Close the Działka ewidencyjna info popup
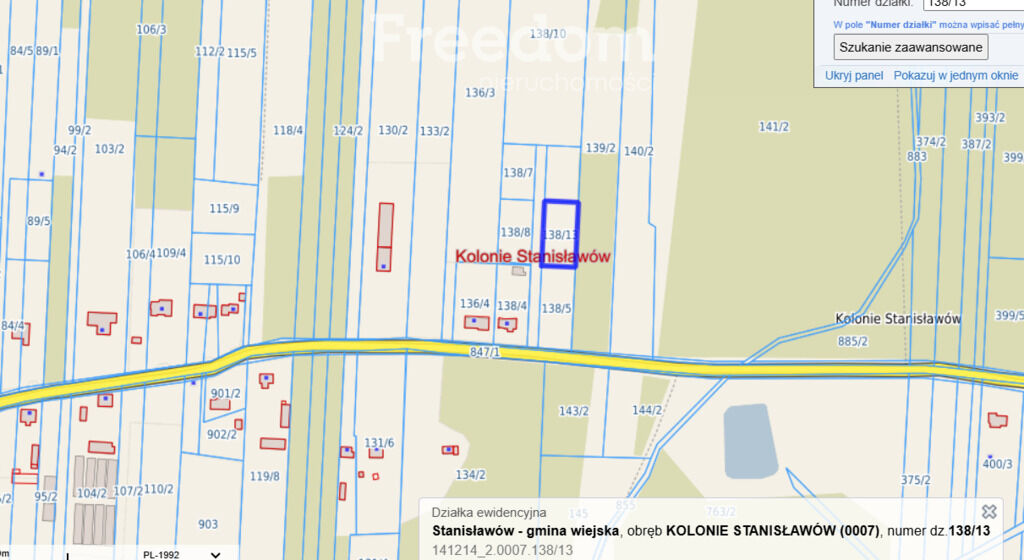This screenshot has height=560, width=1024. [x=989, y=512]
